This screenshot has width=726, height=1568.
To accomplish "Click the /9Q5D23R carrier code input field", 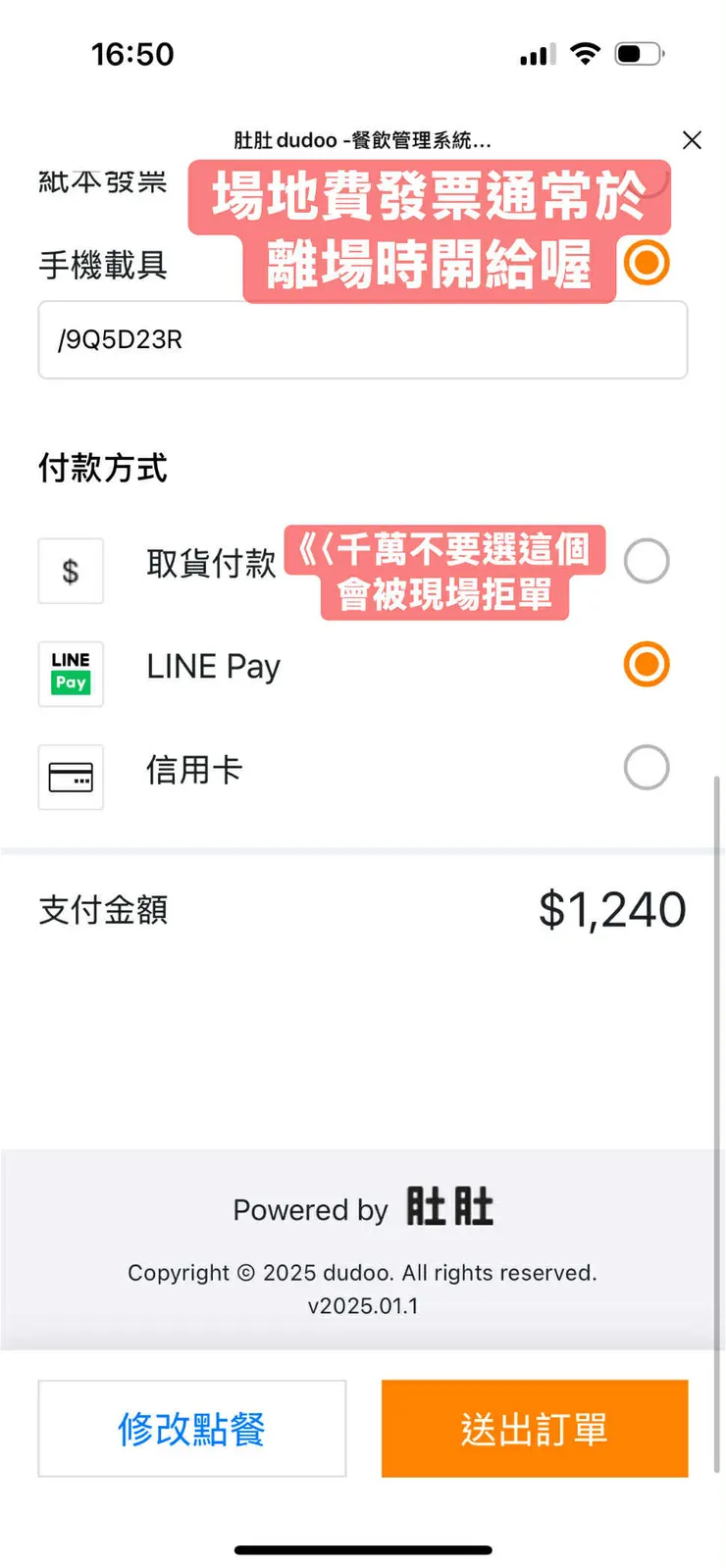I will (363, 340).
